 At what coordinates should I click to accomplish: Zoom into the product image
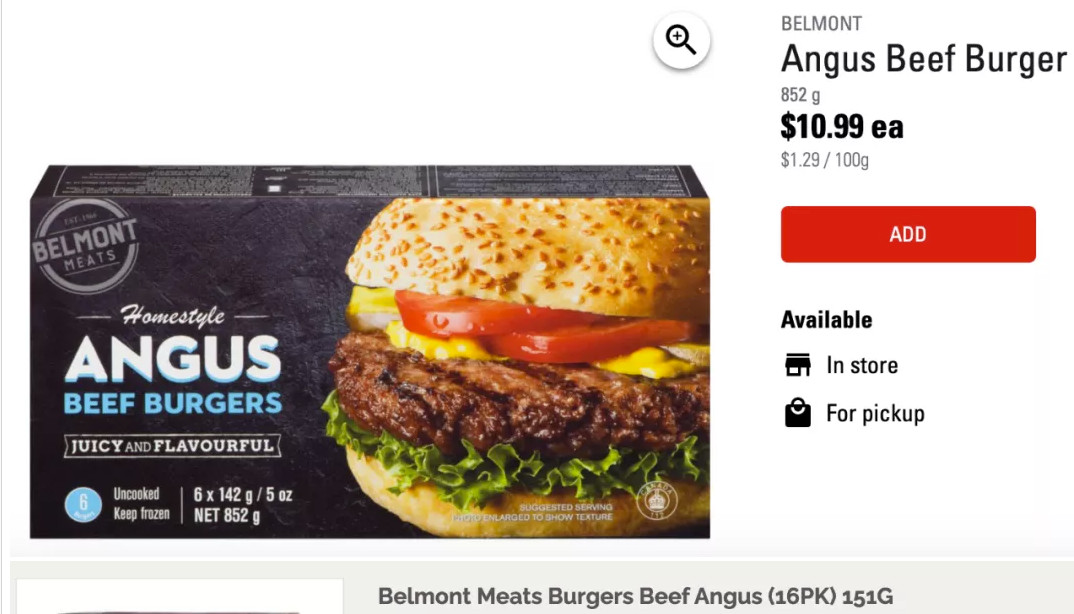[x=681, y=41]
